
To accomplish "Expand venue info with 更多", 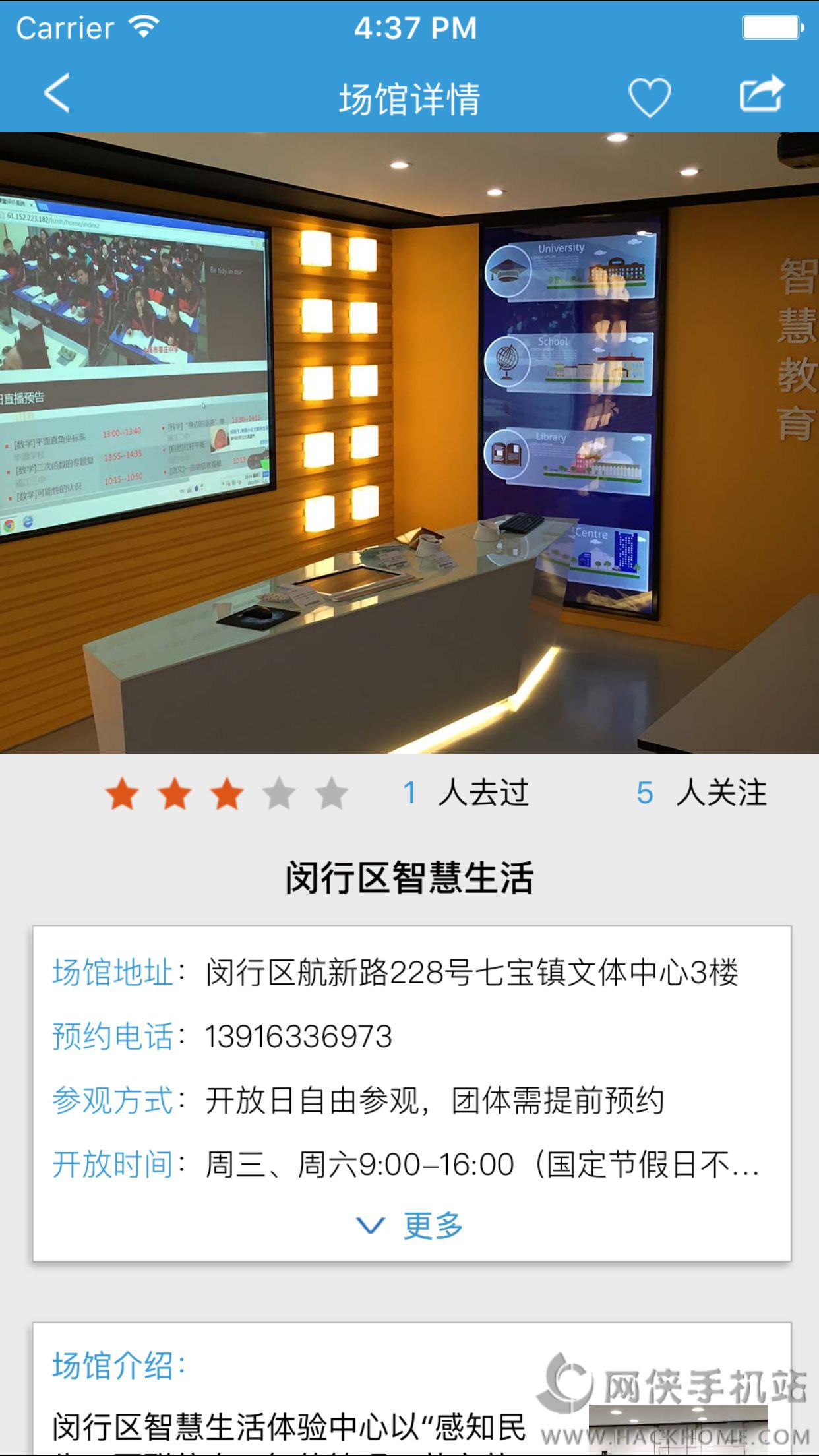I will click(x=410, y=1226).
